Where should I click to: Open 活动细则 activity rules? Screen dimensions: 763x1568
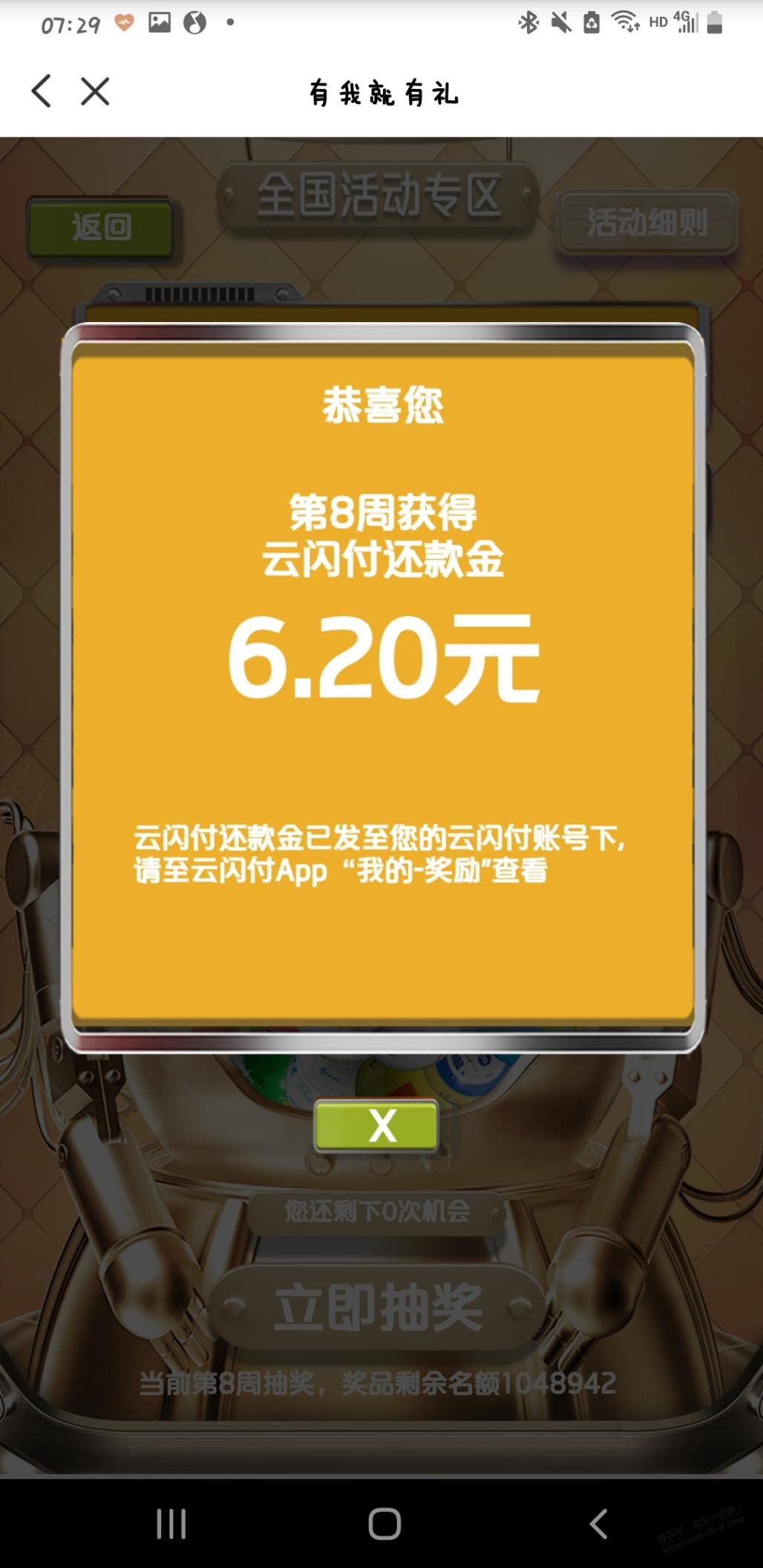click(x=647, y=222)
